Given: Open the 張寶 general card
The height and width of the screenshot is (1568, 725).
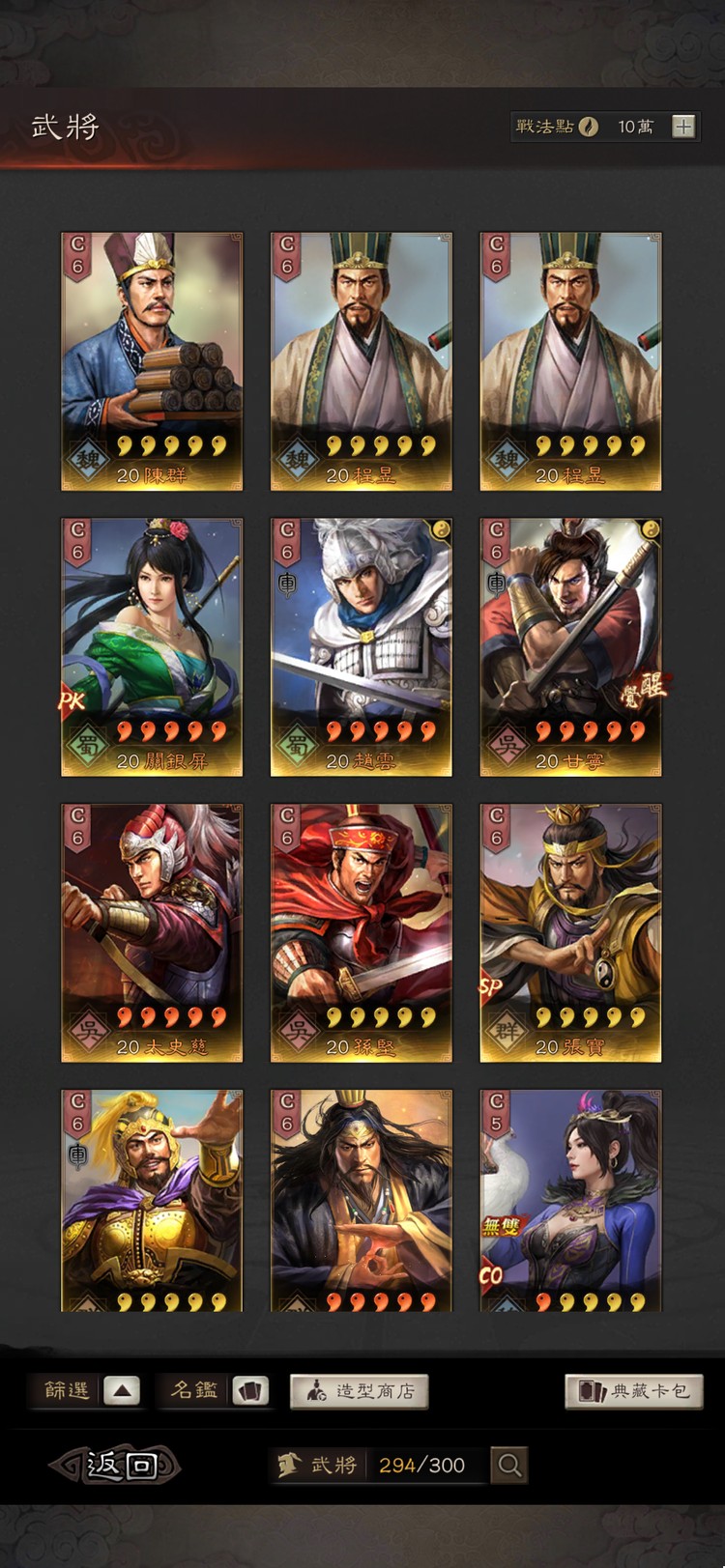Looking at the screenshot, I should pyautogui.click(x=570, y=932).
